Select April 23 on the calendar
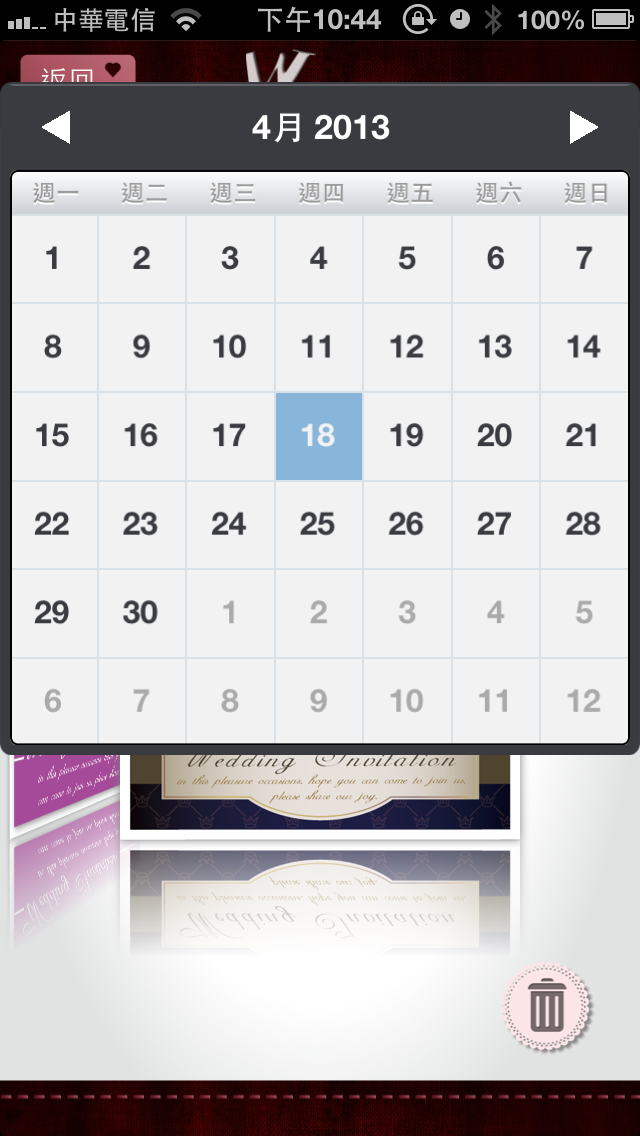 pyautogui.click(x=141, y=524)
